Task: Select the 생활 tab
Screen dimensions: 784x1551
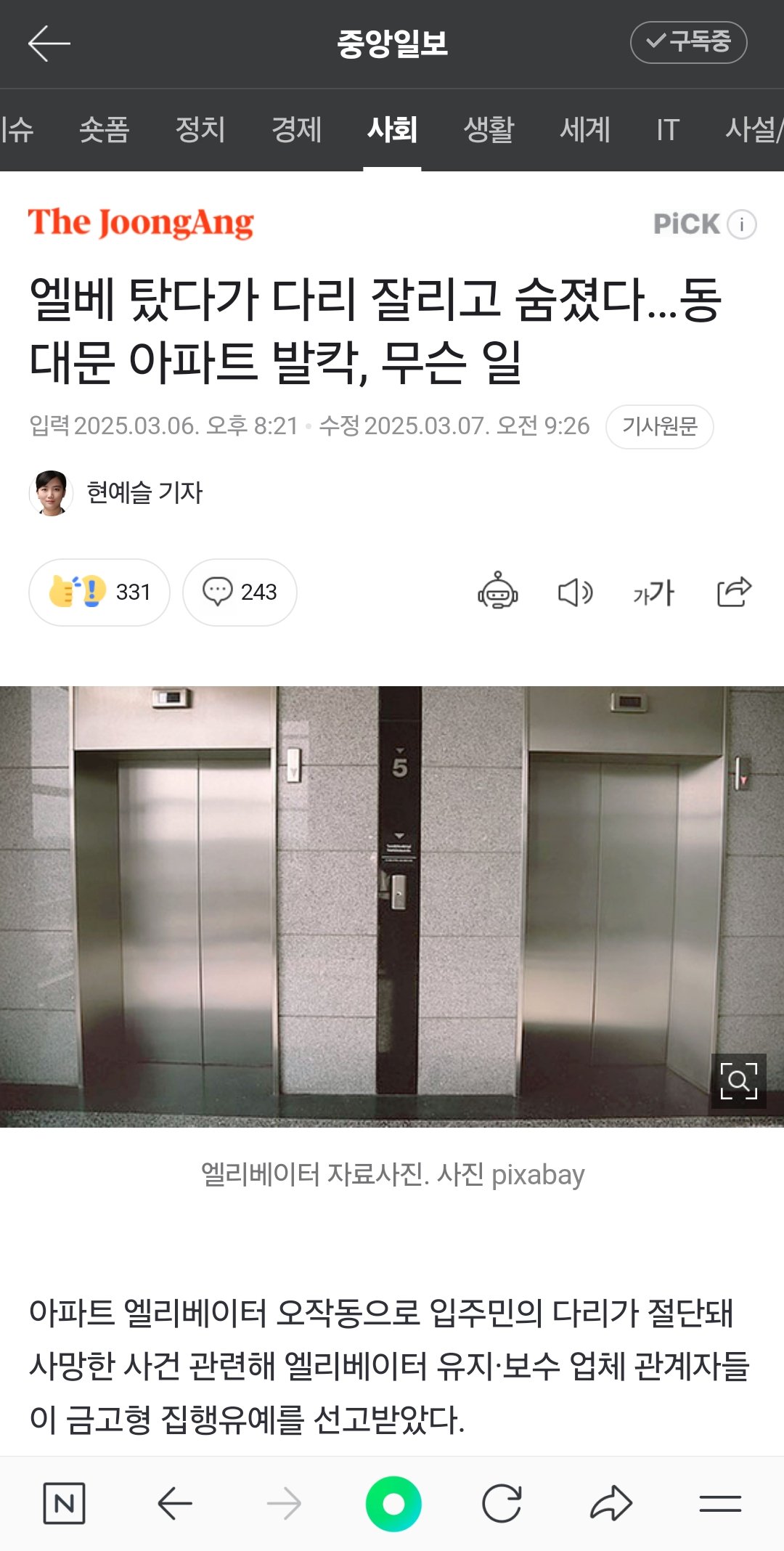Action: pyautogui.click(x=489, y=130)
